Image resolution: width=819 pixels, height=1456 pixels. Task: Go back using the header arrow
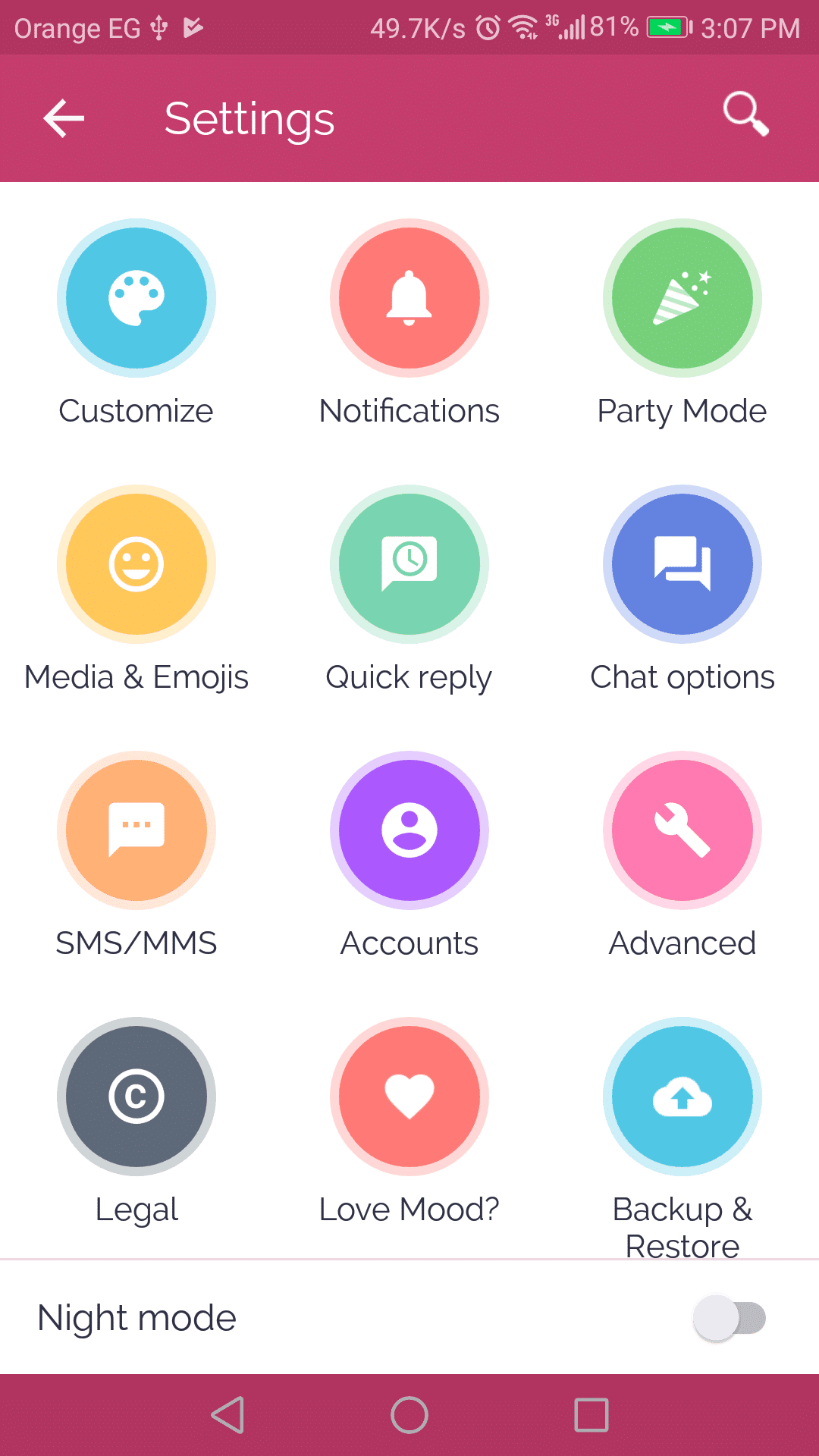click(64, 118)
